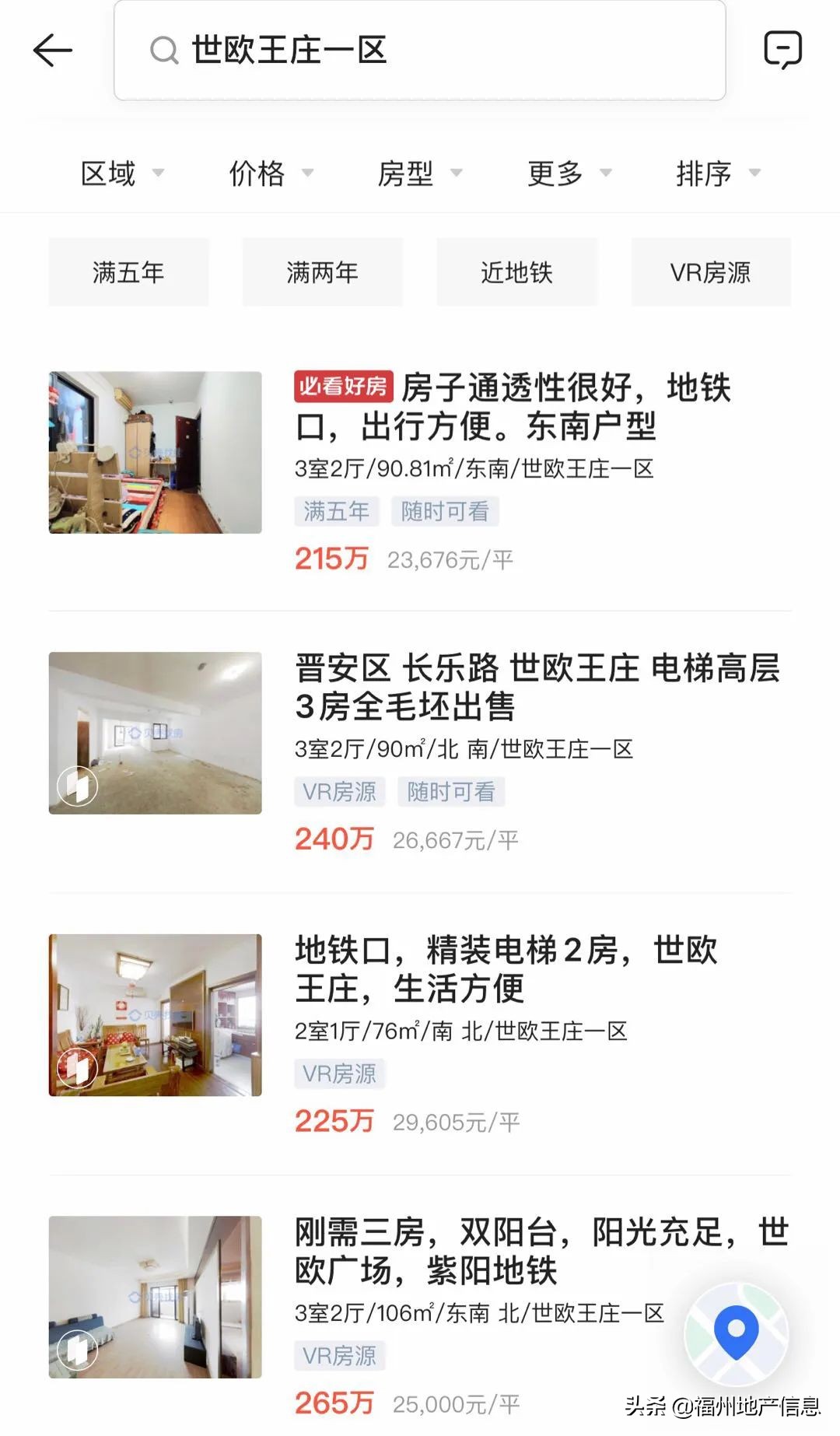Expand the 区域 filter dropdown
This screenshot has width=840, height=1436.
[121, 173]
